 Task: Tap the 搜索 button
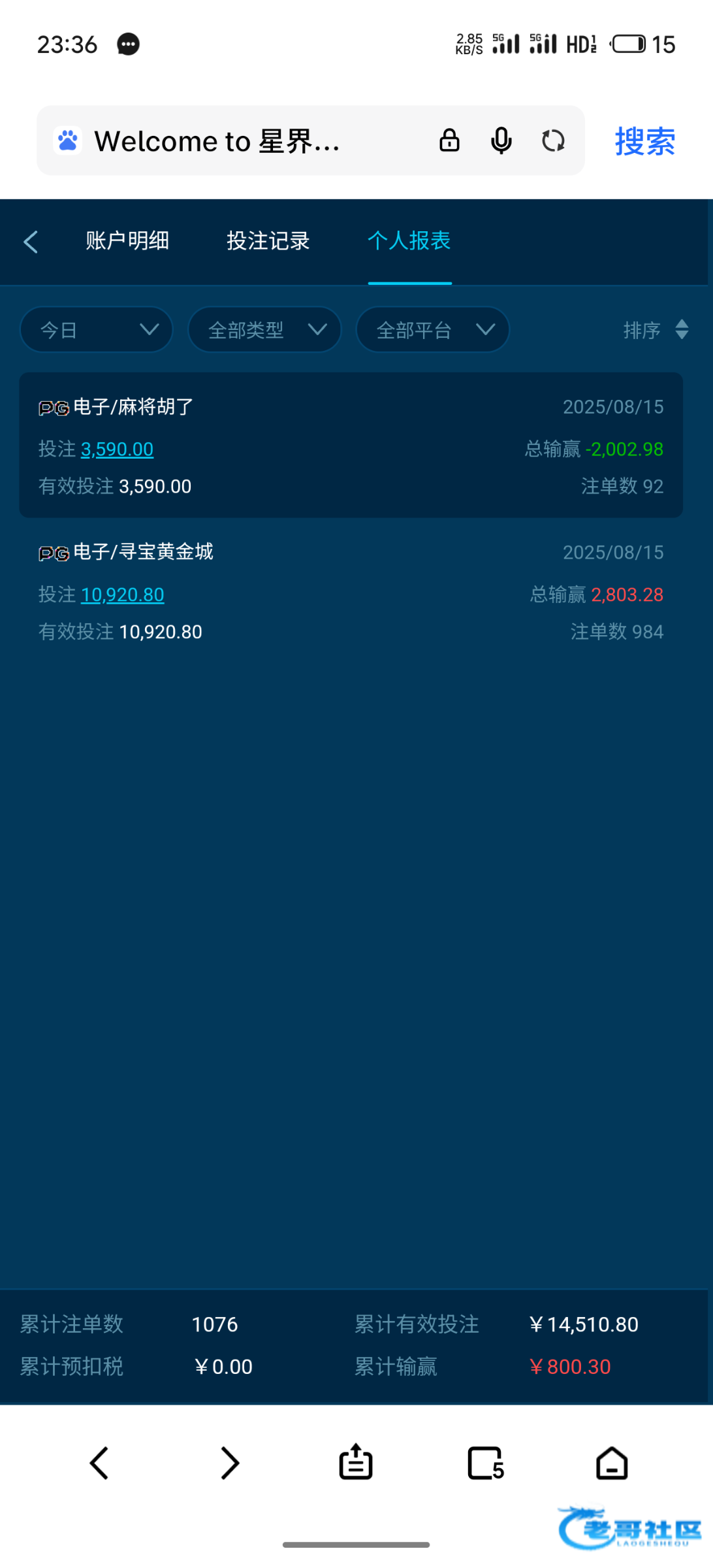pos(644,141)
